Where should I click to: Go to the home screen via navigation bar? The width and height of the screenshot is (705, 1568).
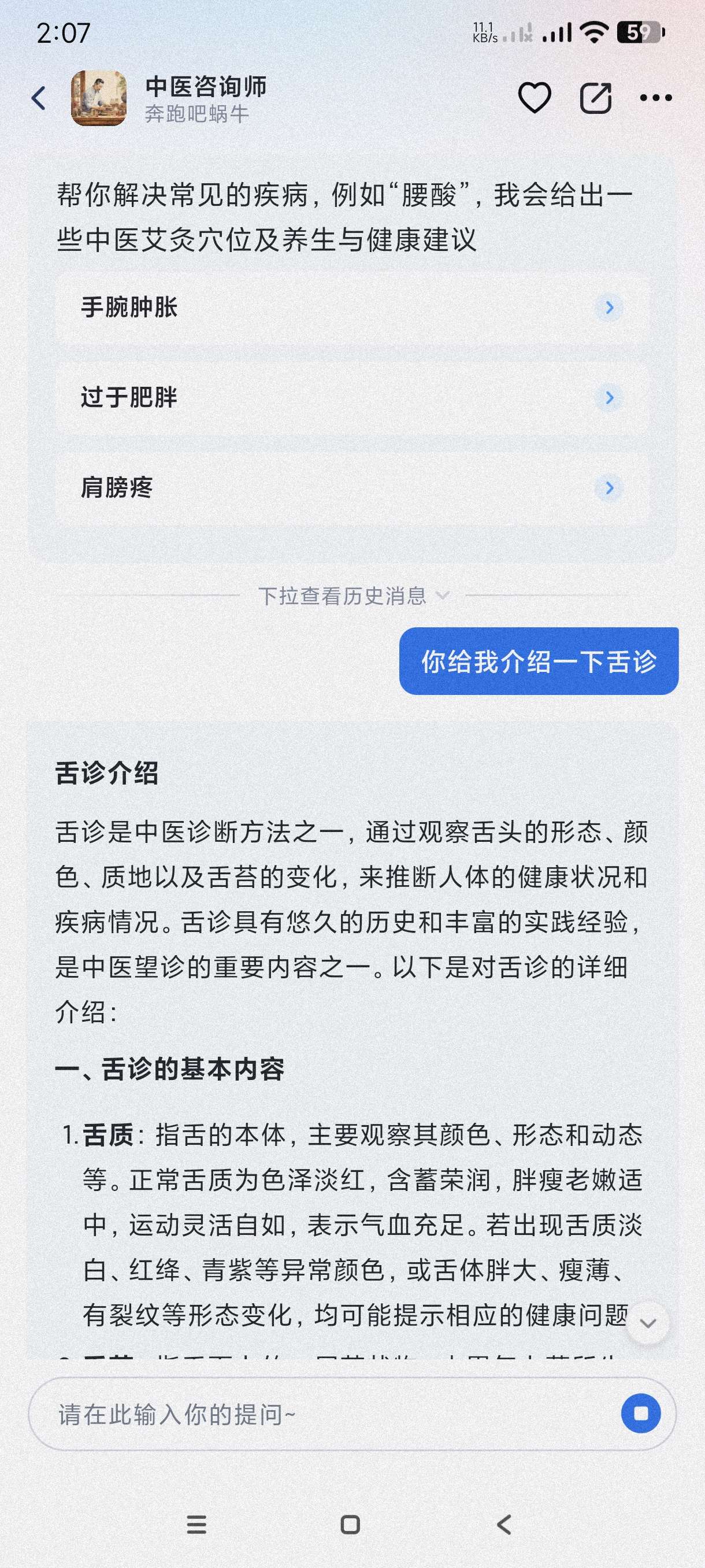coord(350,1525)
